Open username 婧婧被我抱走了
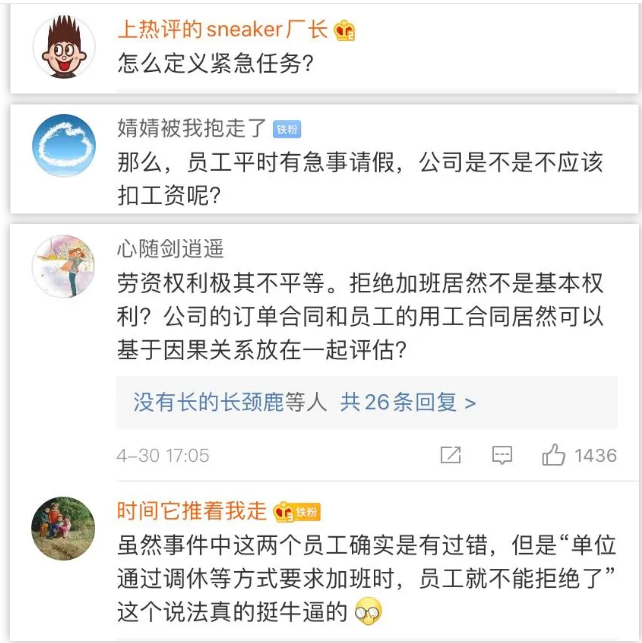This screenshot has height=643, width=642. pyautogui.click(x=192, y=128)
